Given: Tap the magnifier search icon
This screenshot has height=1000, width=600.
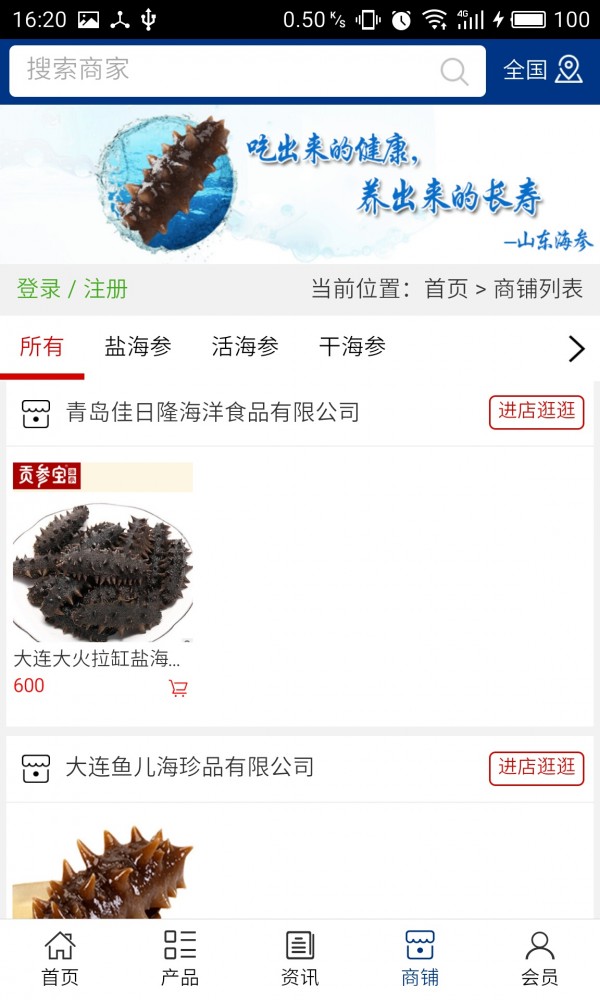Looking at the screenshot, I should pyautogui.click(x=454, y=71).
